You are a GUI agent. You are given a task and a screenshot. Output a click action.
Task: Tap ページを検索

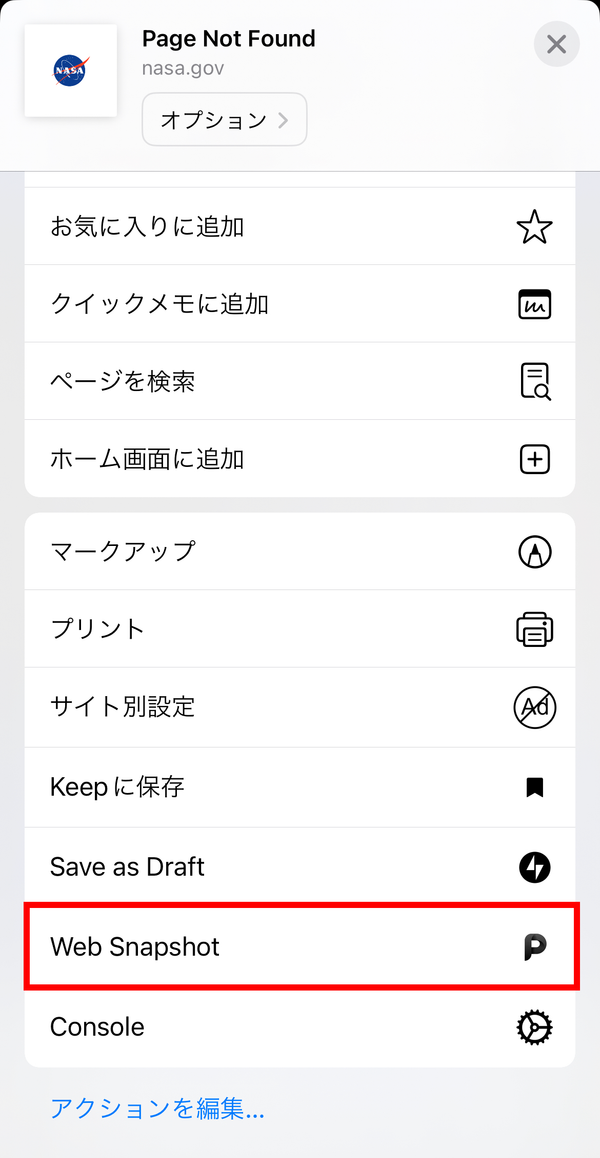pos(300,381)
